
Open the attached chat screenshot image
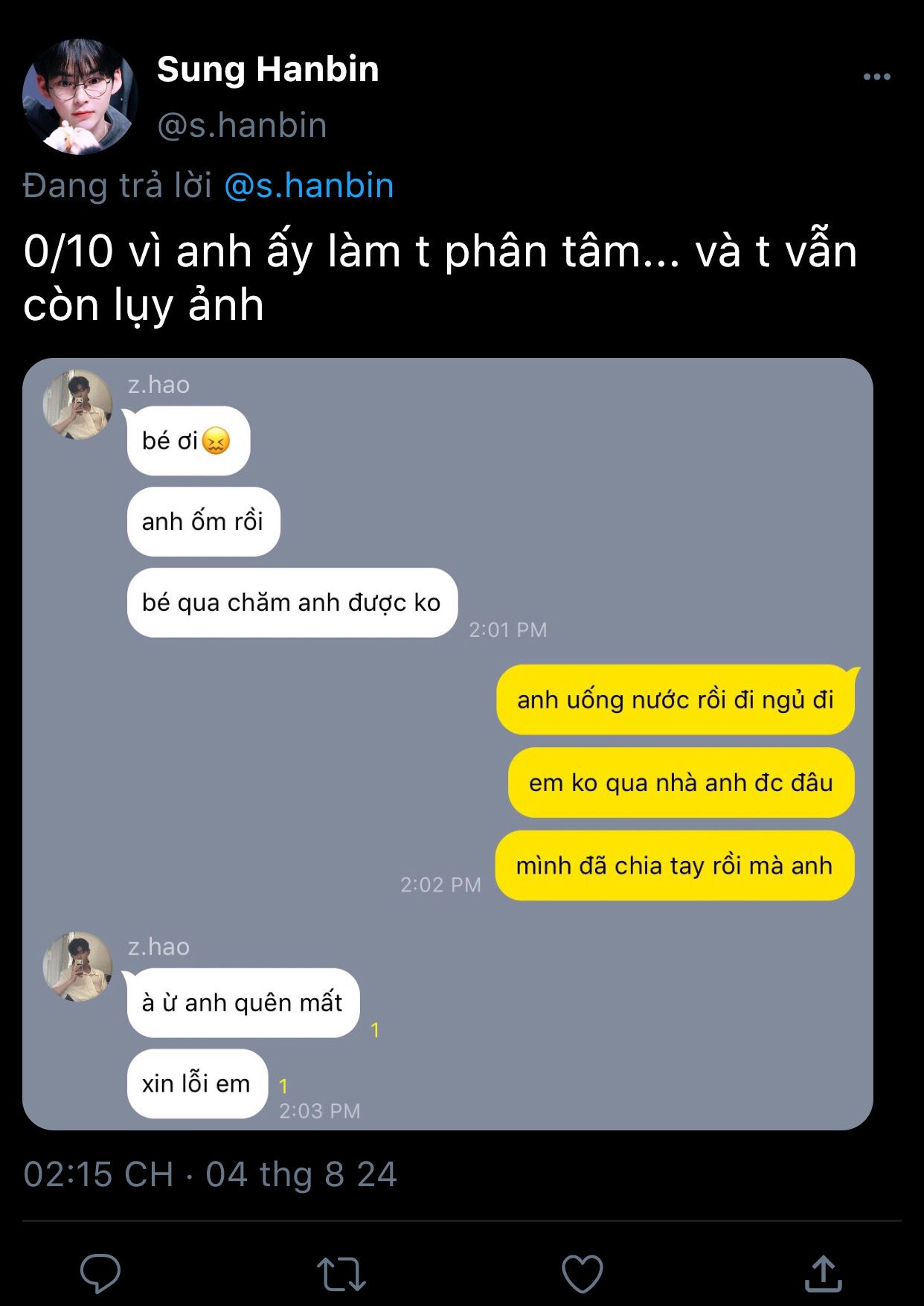(447, 744)
